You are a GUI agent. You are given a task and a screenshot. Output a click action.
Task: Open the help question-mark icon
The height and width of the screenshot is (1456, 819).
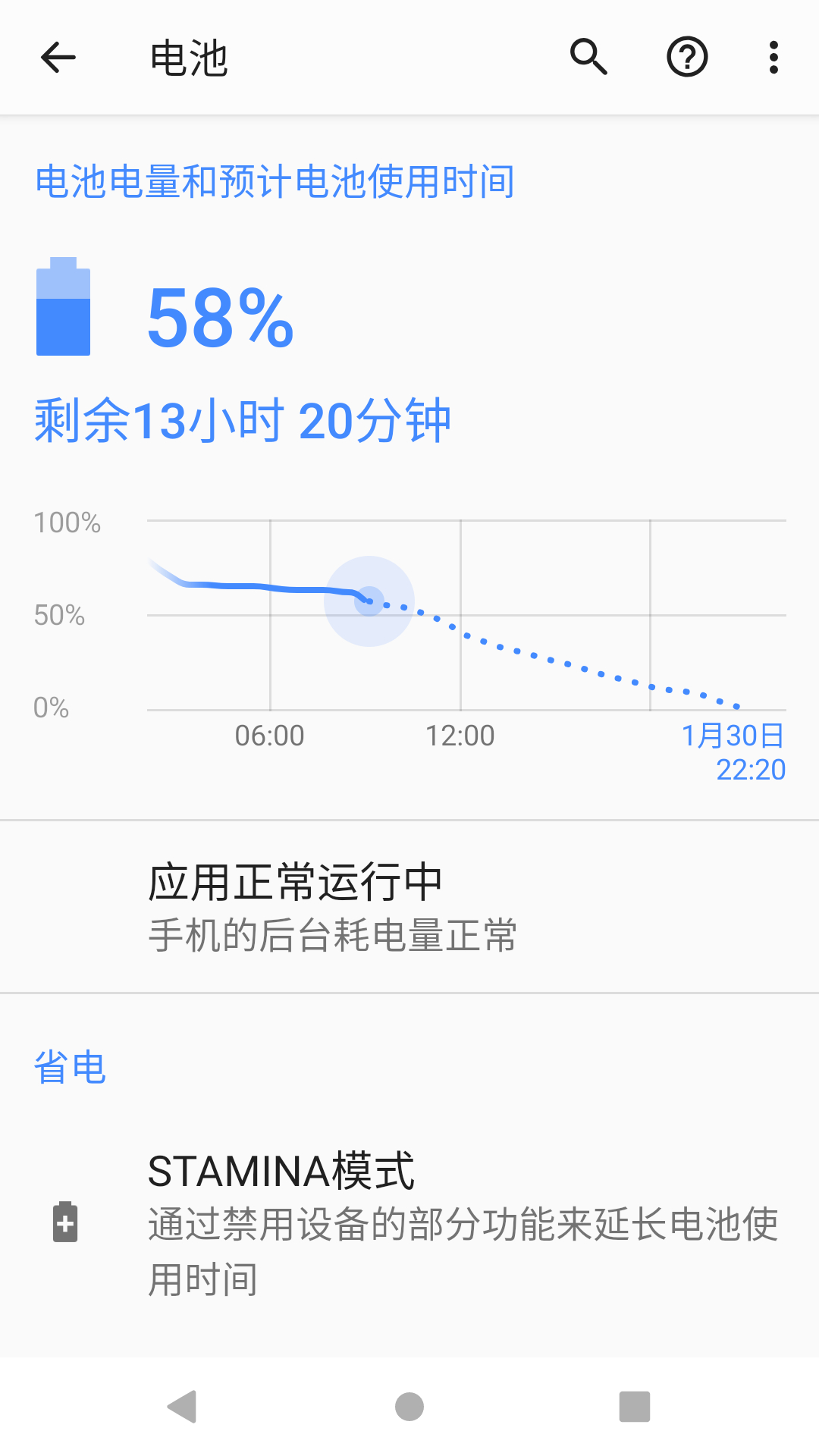pos(687,58)
